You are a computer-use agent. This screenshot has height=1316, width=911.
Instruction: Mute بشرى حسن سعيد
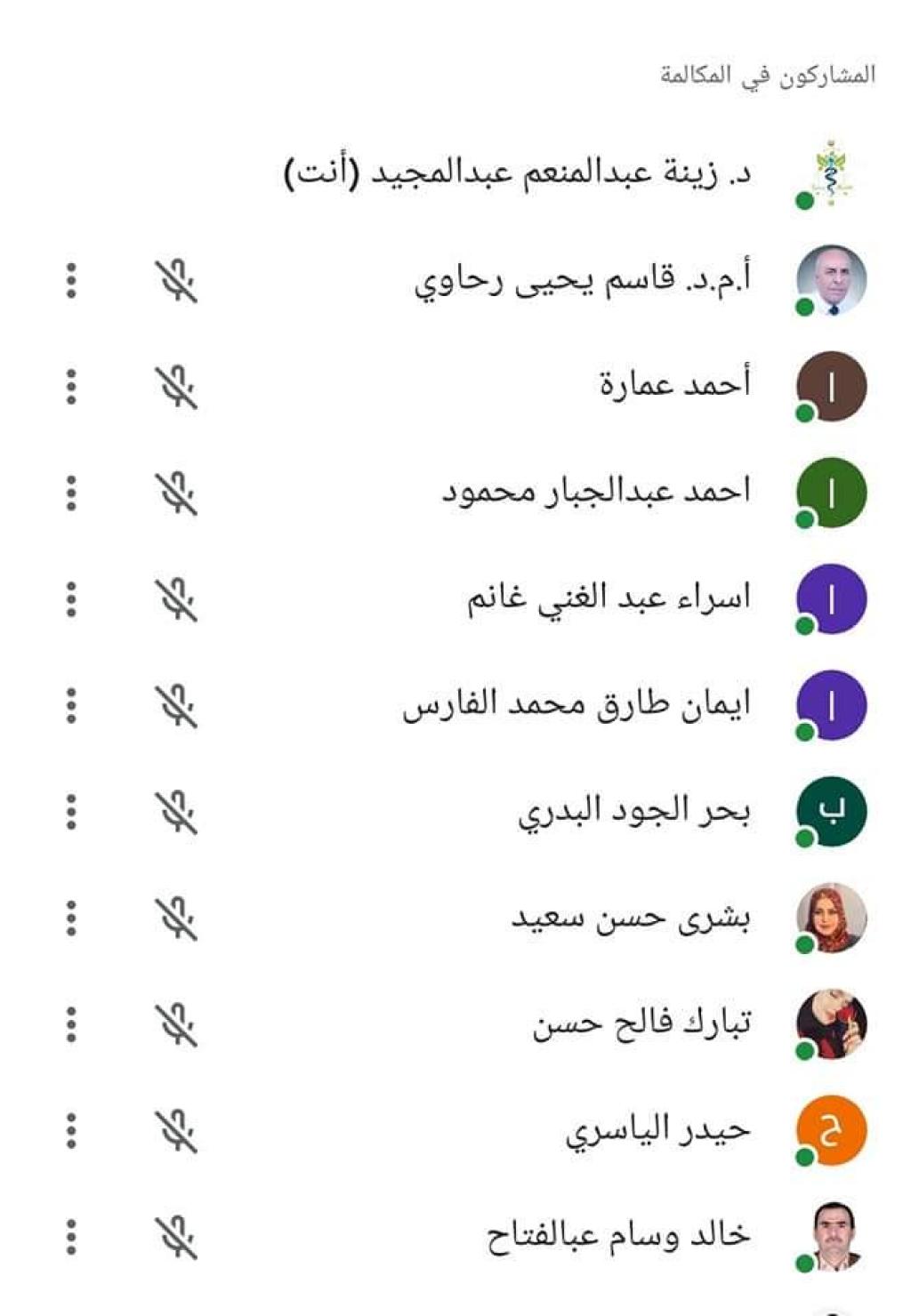click(x=176, y=919)
